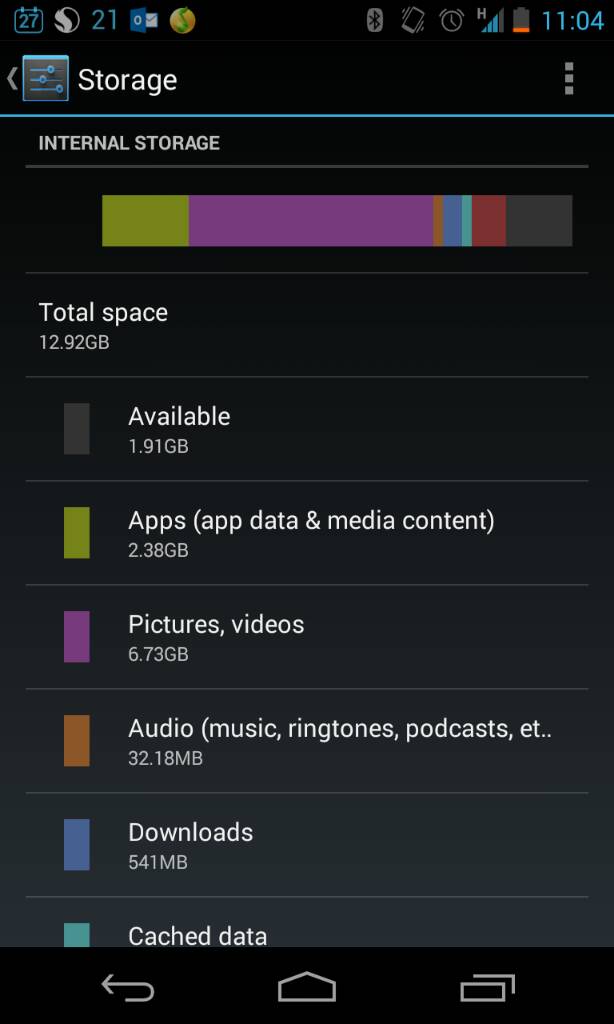Tap the system back button
The width and height of the screenshot is (614, 1024).
pos(128,988)
